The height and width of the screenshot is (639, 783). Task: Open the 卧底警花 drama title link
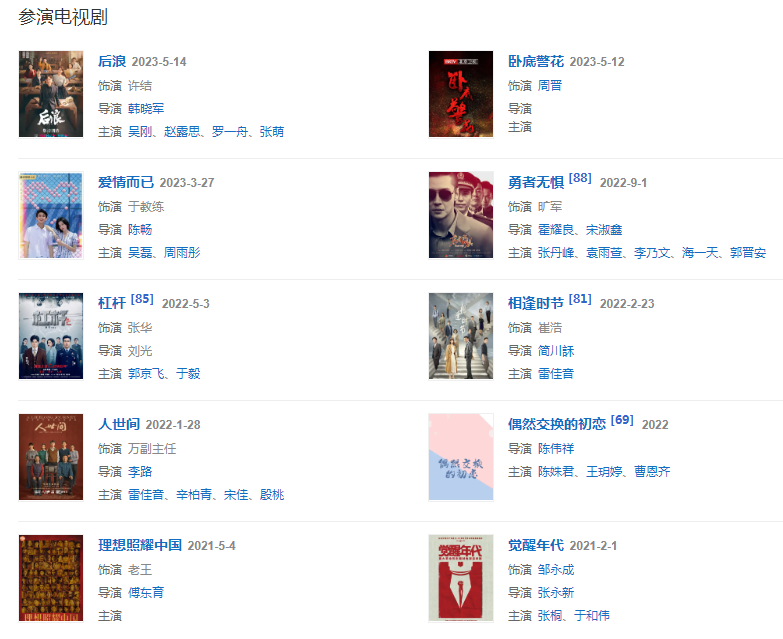(535, 62)
